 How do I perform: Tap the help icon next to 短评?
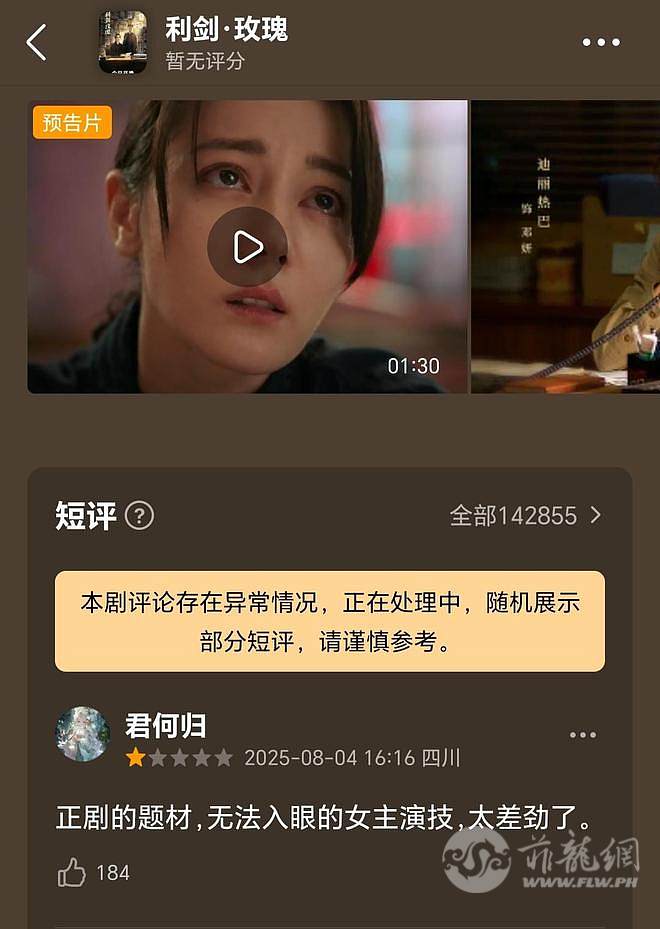point(139,516)
